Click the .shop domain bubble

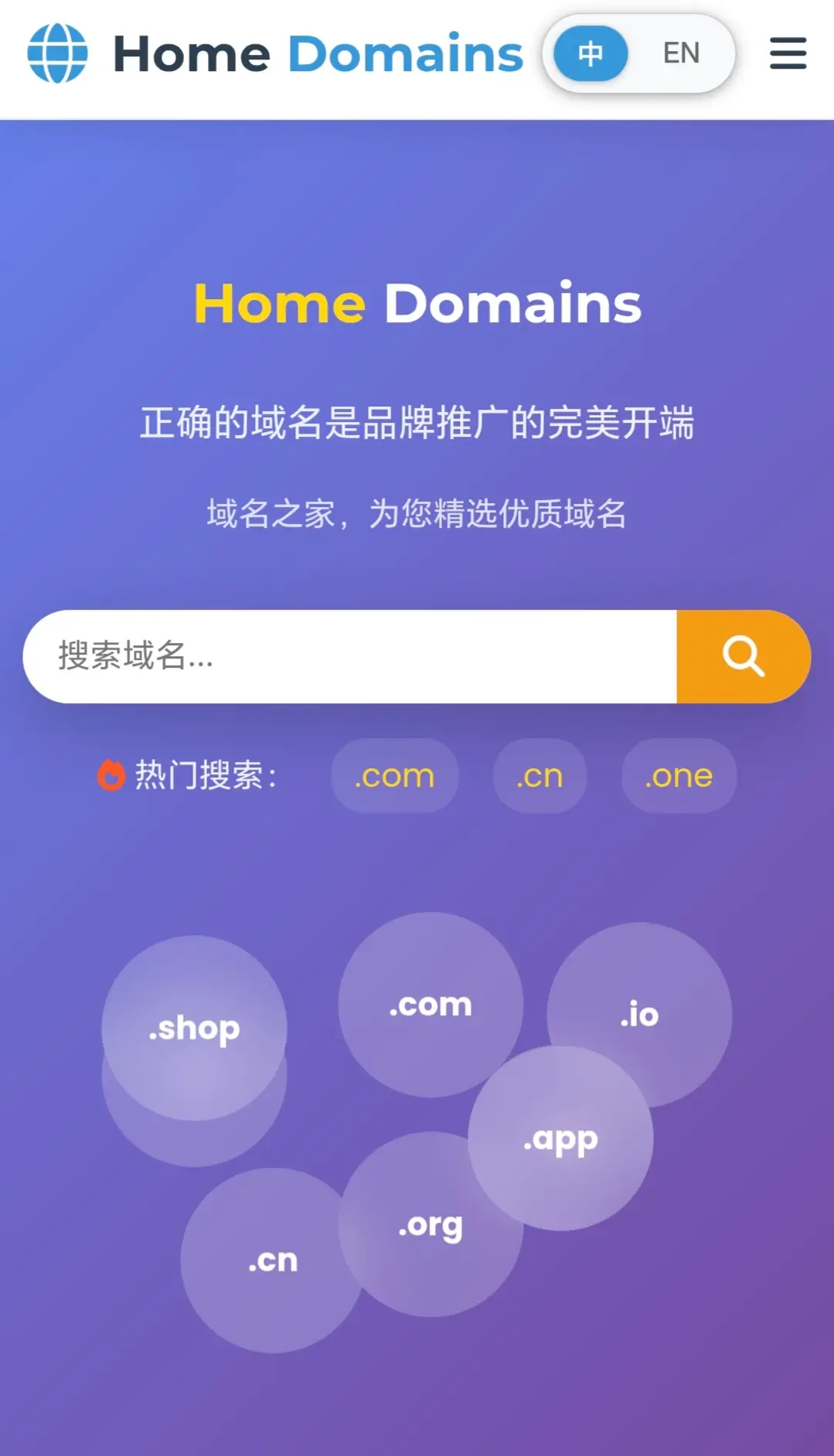click(193, 1028)
